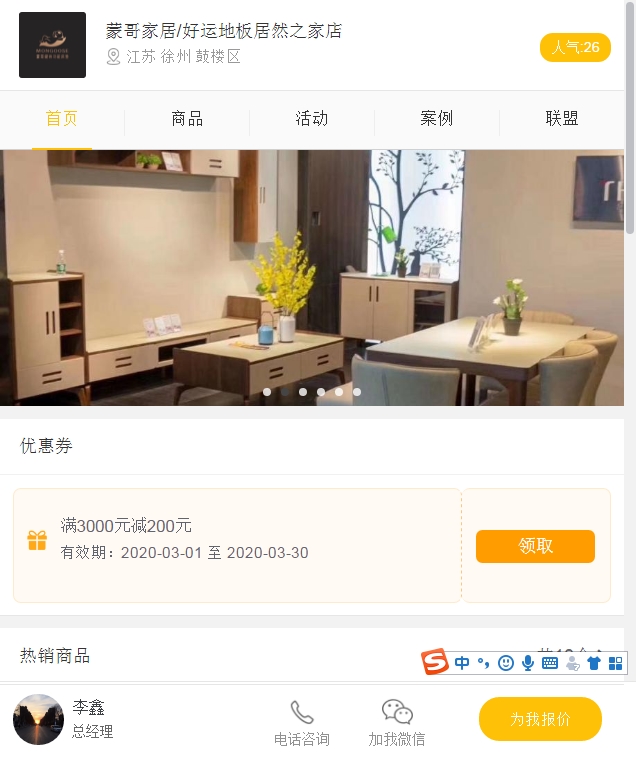Open the 商品 tab
636x758 pixels.
187,119
